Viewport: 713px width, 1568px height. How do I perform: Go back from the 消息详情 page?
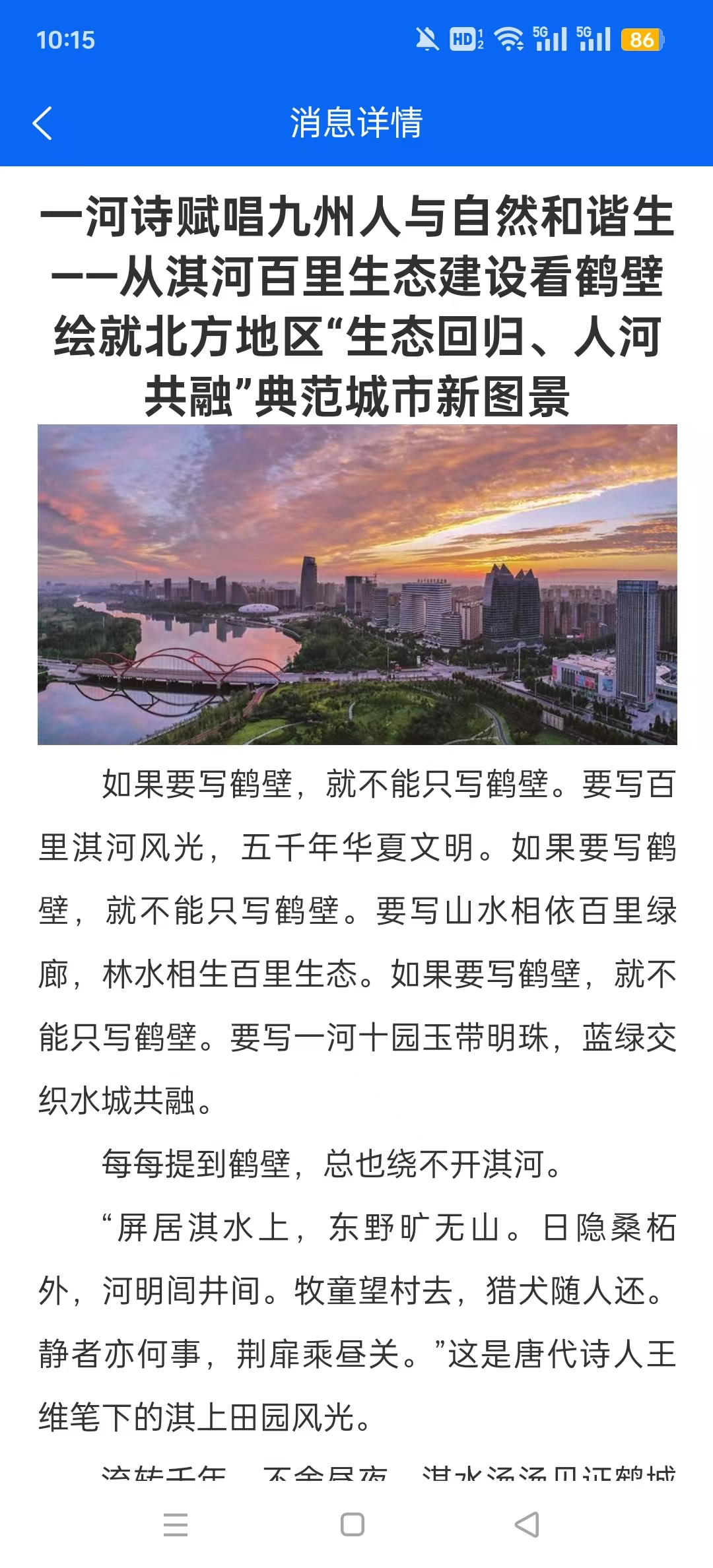point(43,123)
